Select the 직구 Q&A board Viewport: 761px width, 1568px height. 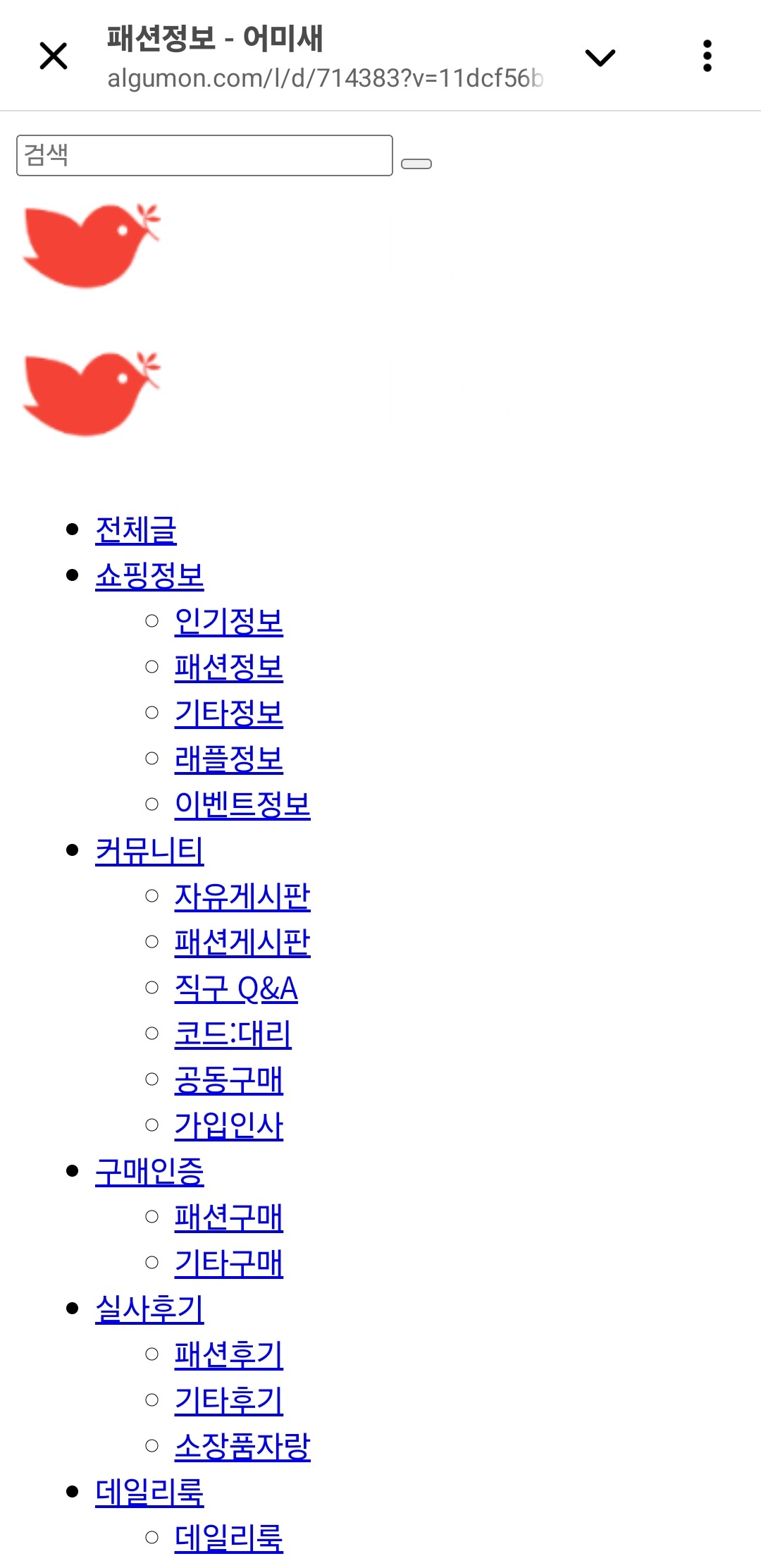(237, 988)
